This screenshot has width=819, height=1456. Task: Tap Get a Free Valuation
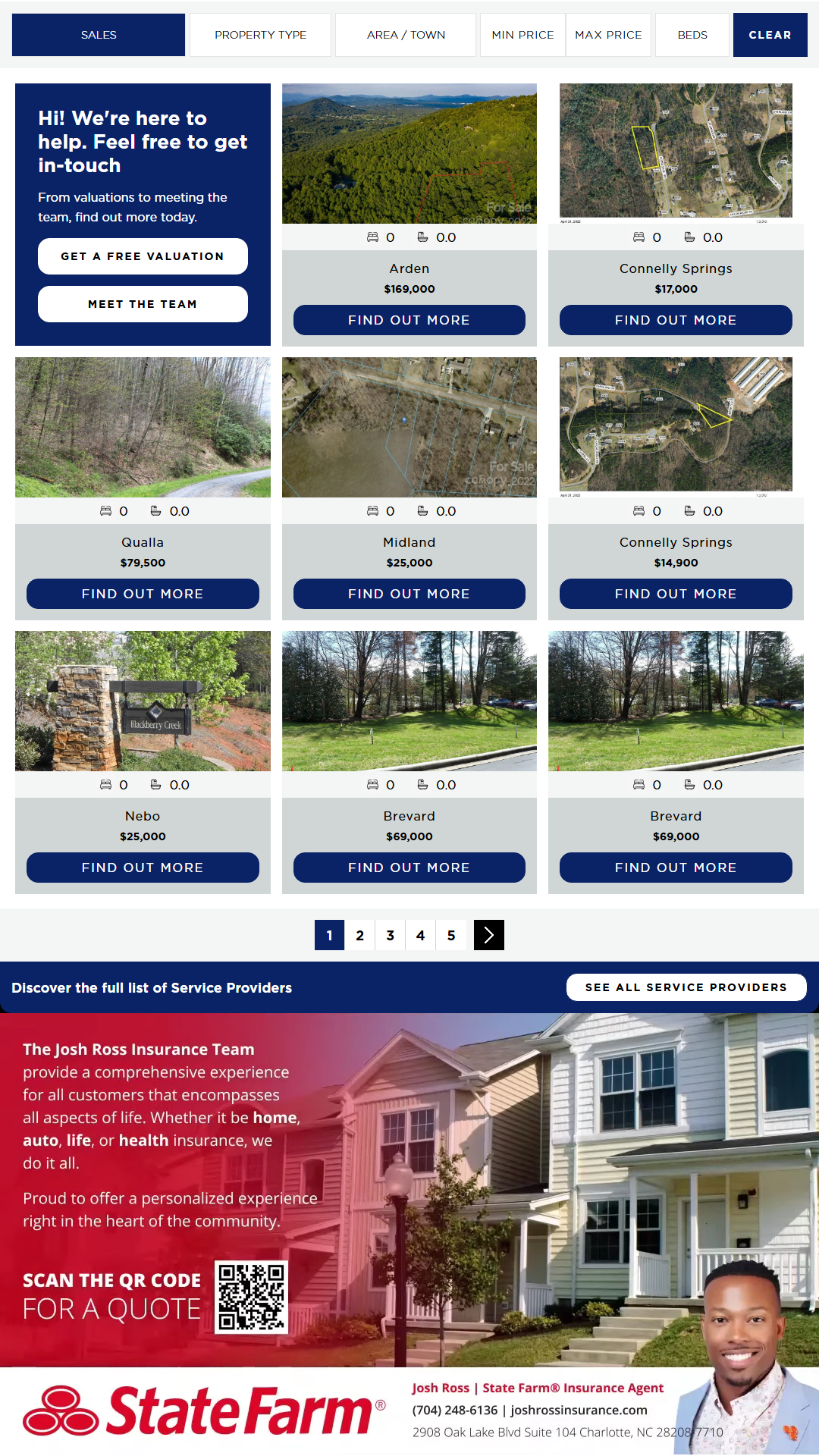143,256
